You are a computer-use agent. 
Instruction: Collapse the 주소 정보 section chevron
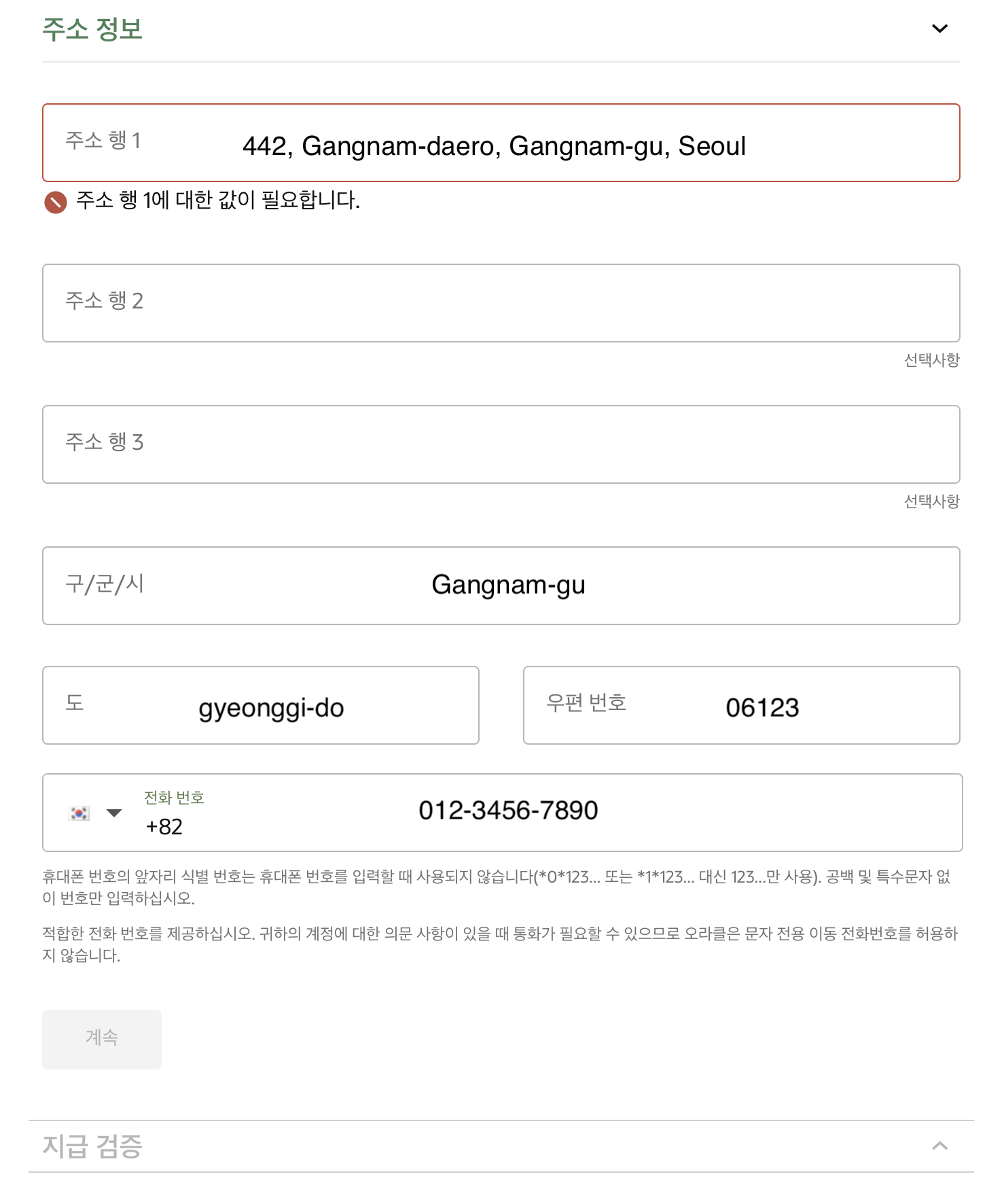939,29
